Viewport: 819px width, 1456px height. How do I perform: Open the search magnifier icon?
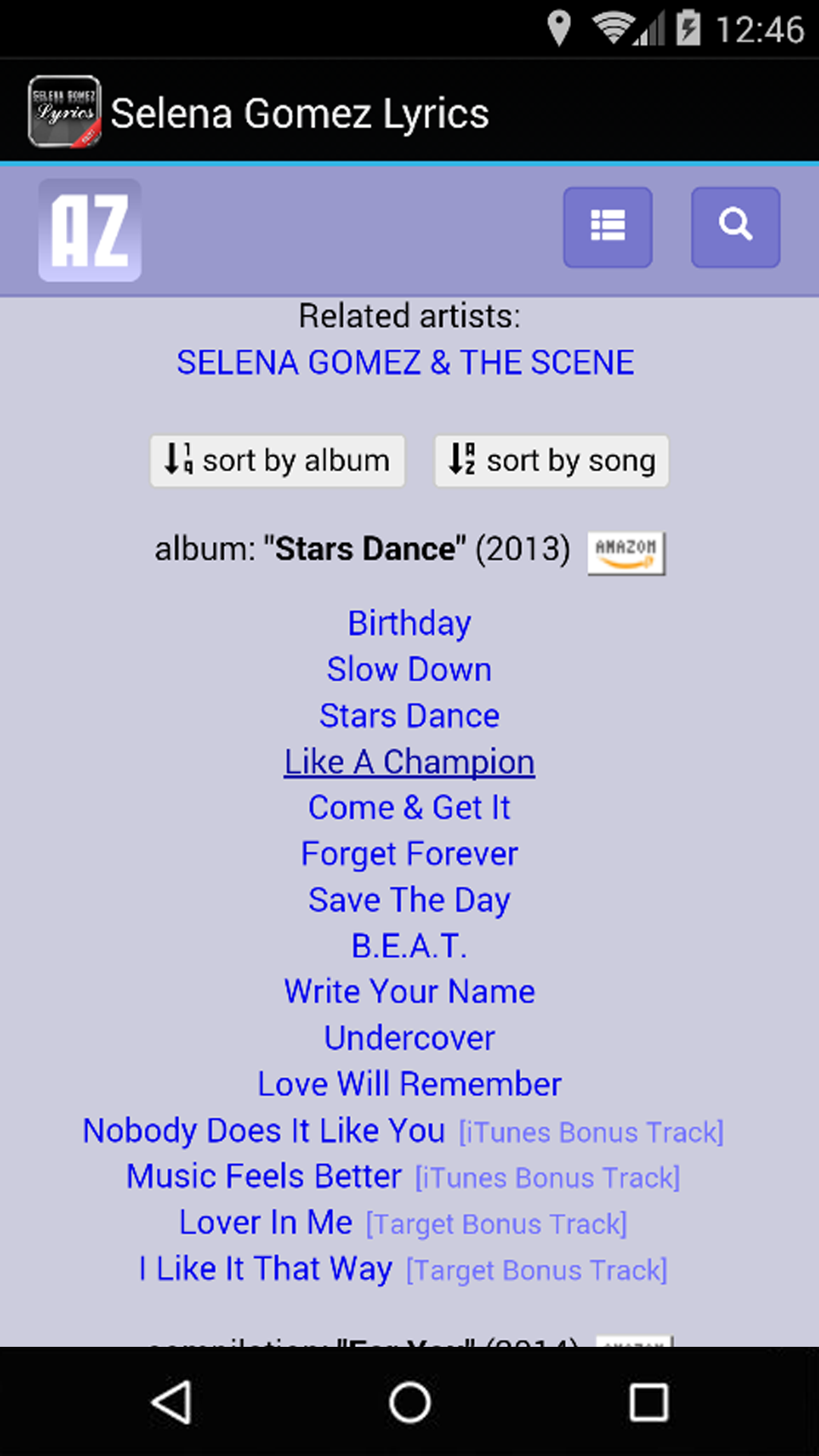735,227
